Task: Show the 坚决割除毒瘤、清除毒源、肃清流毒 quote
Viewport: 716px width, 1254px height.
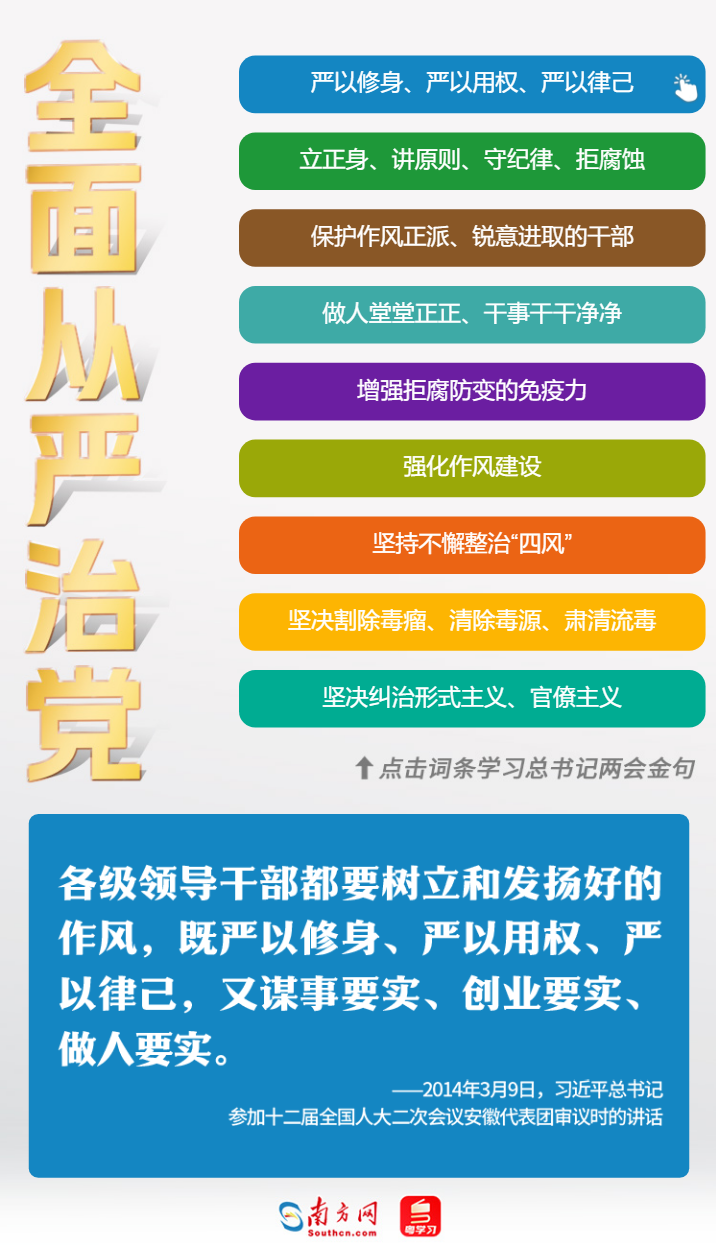Action: tap(472, 622)
